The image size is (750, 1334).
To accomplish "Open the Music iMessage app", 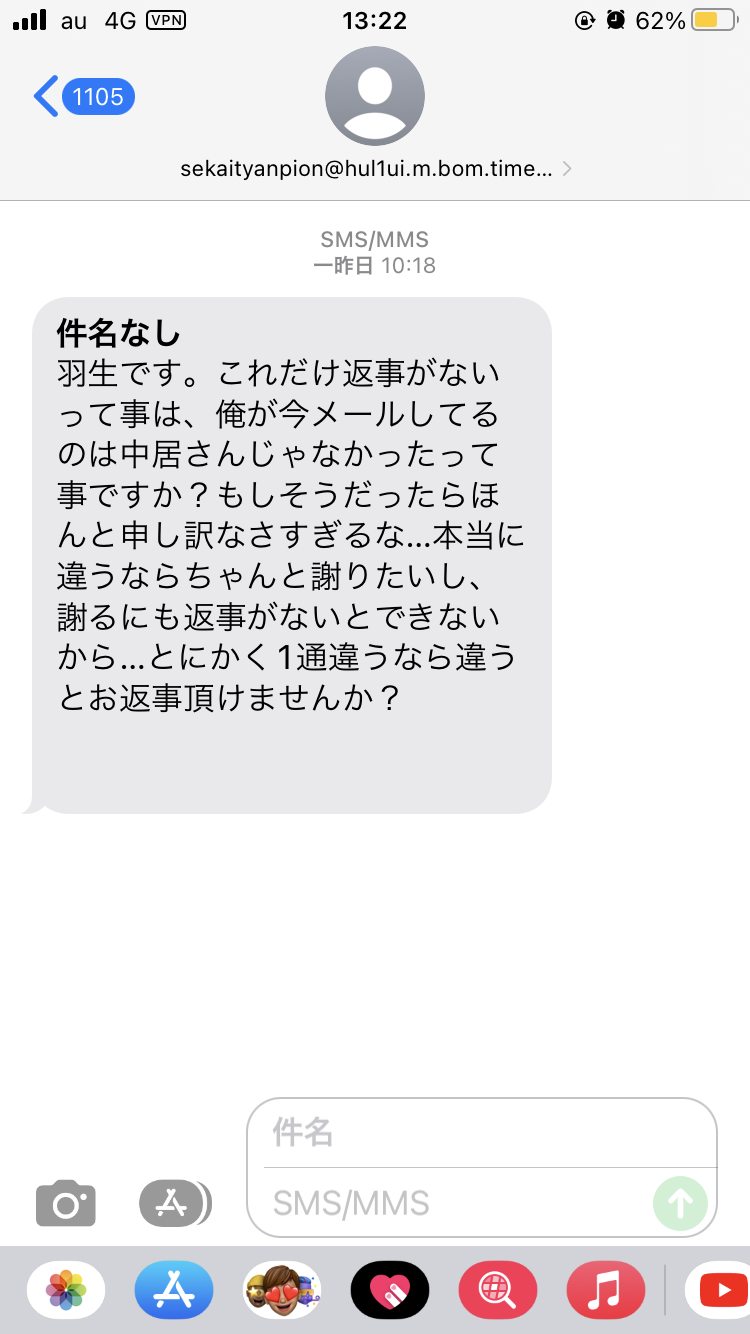I will (606, 1291).
